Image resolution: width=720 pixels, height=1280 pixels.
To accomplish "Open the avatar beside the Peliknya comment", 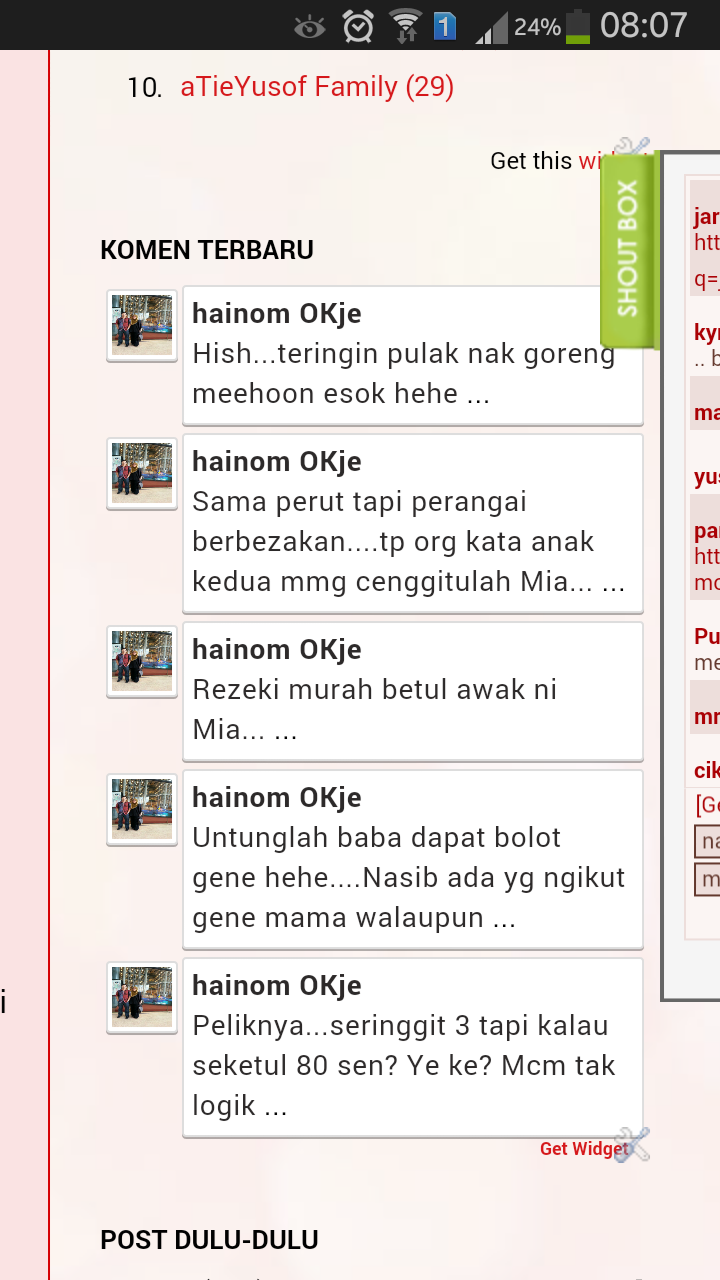I will pyautogui.click(x=142, y=997).
